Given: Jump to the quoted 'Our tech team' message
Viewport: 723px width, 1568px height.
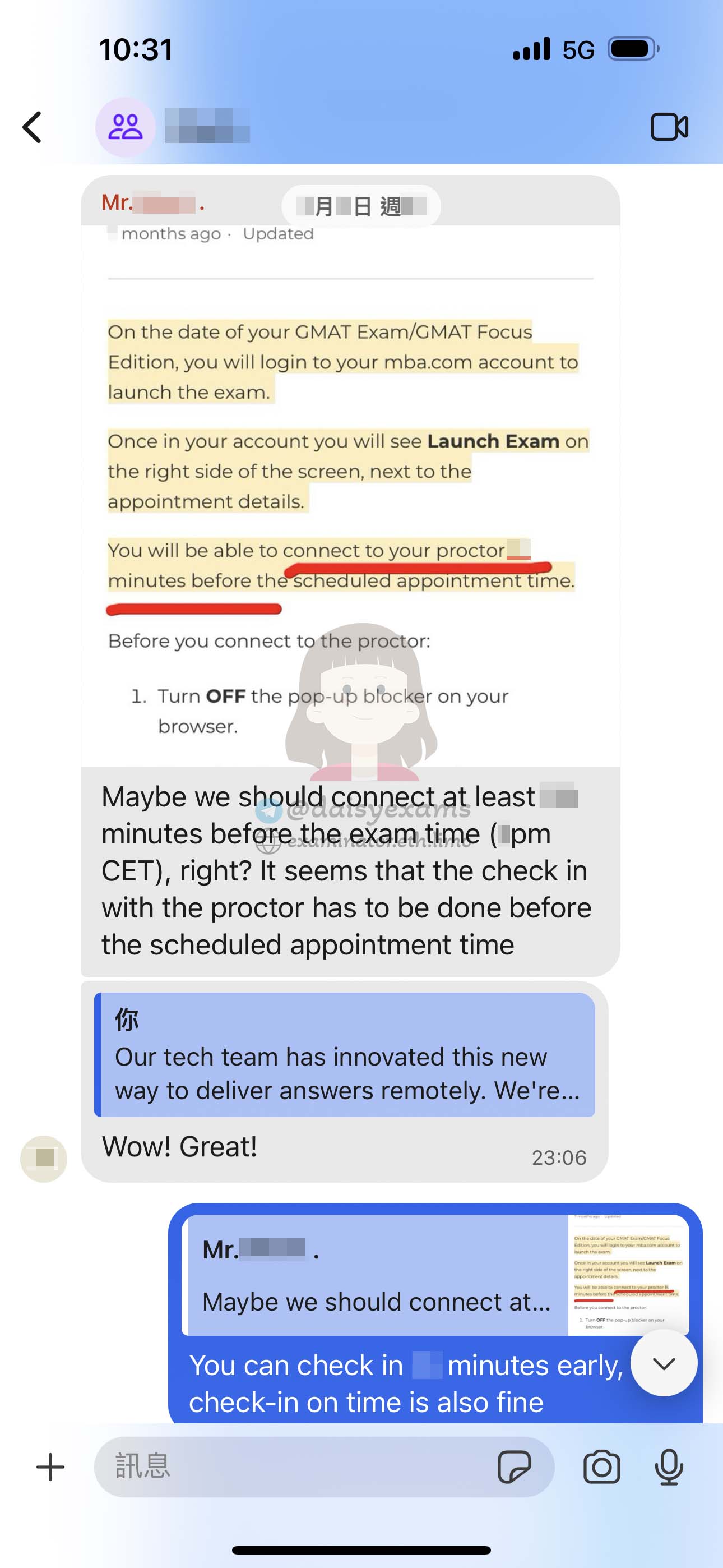Looking at the screenshot, I should coord(345,1054).
